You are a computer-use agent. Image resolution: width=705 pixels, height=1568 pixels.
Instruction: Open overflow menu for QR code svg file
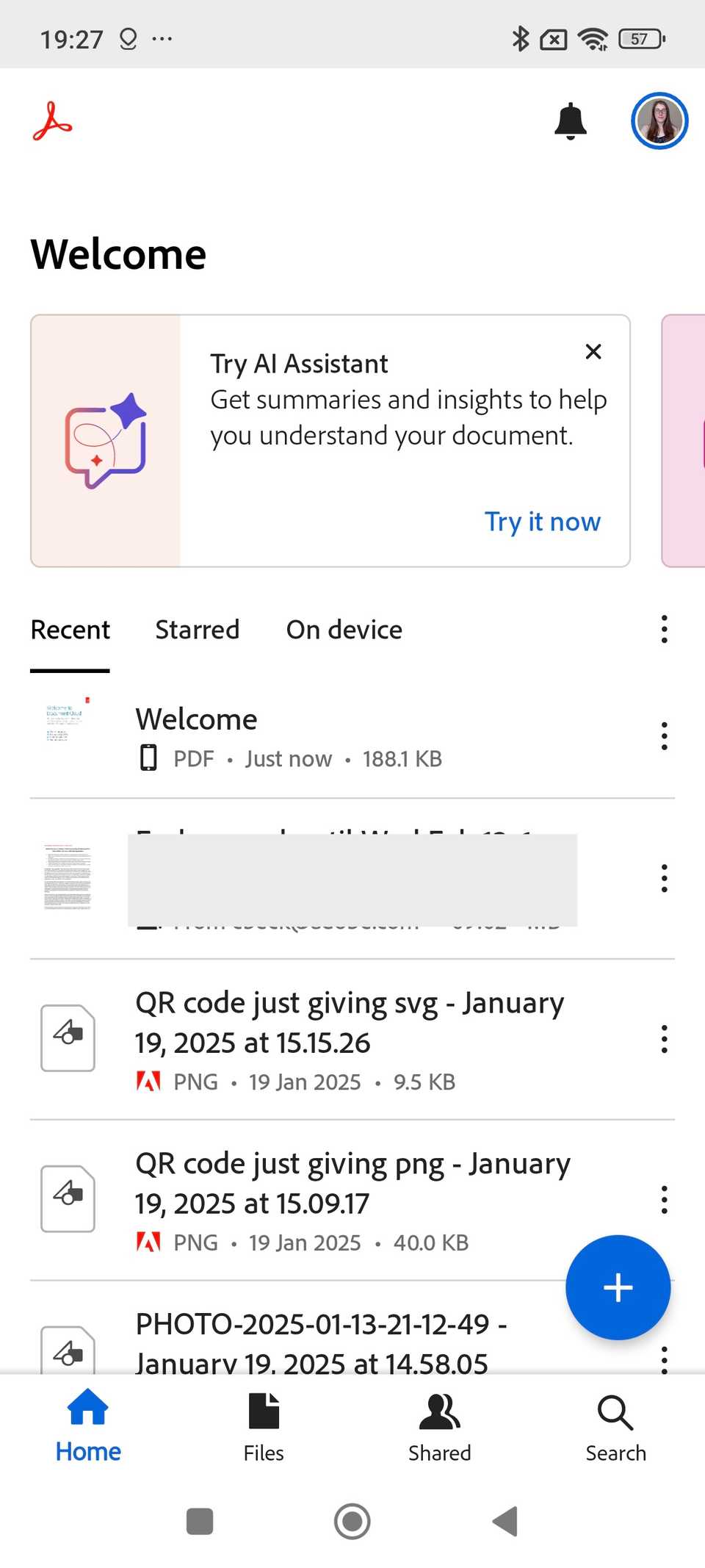pos(663,1039)
